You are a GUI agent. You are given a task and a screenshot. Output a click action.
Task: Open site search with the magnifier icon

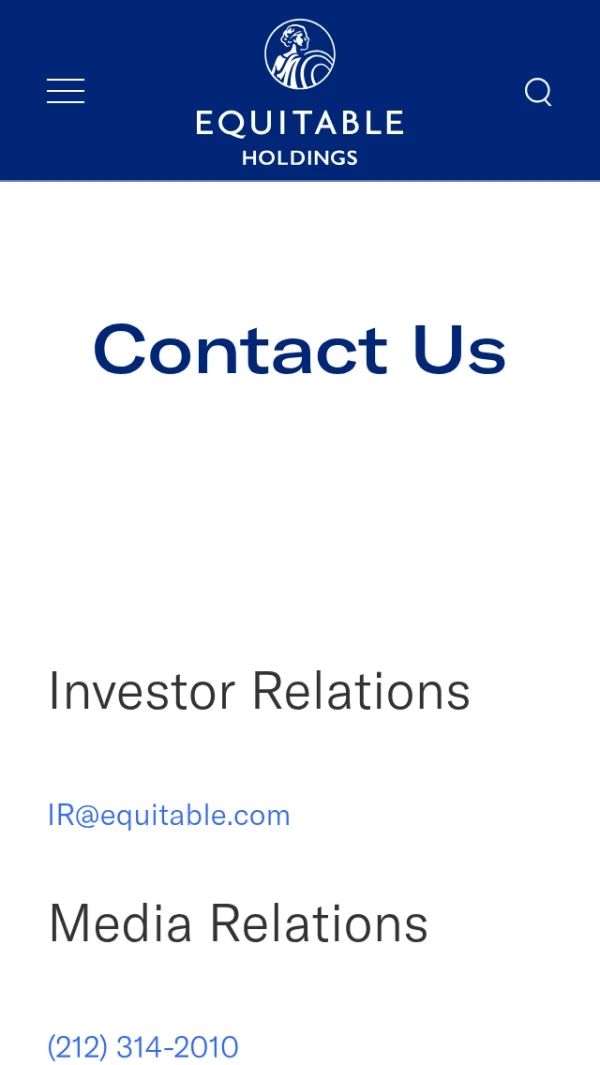tap(538, 92)
